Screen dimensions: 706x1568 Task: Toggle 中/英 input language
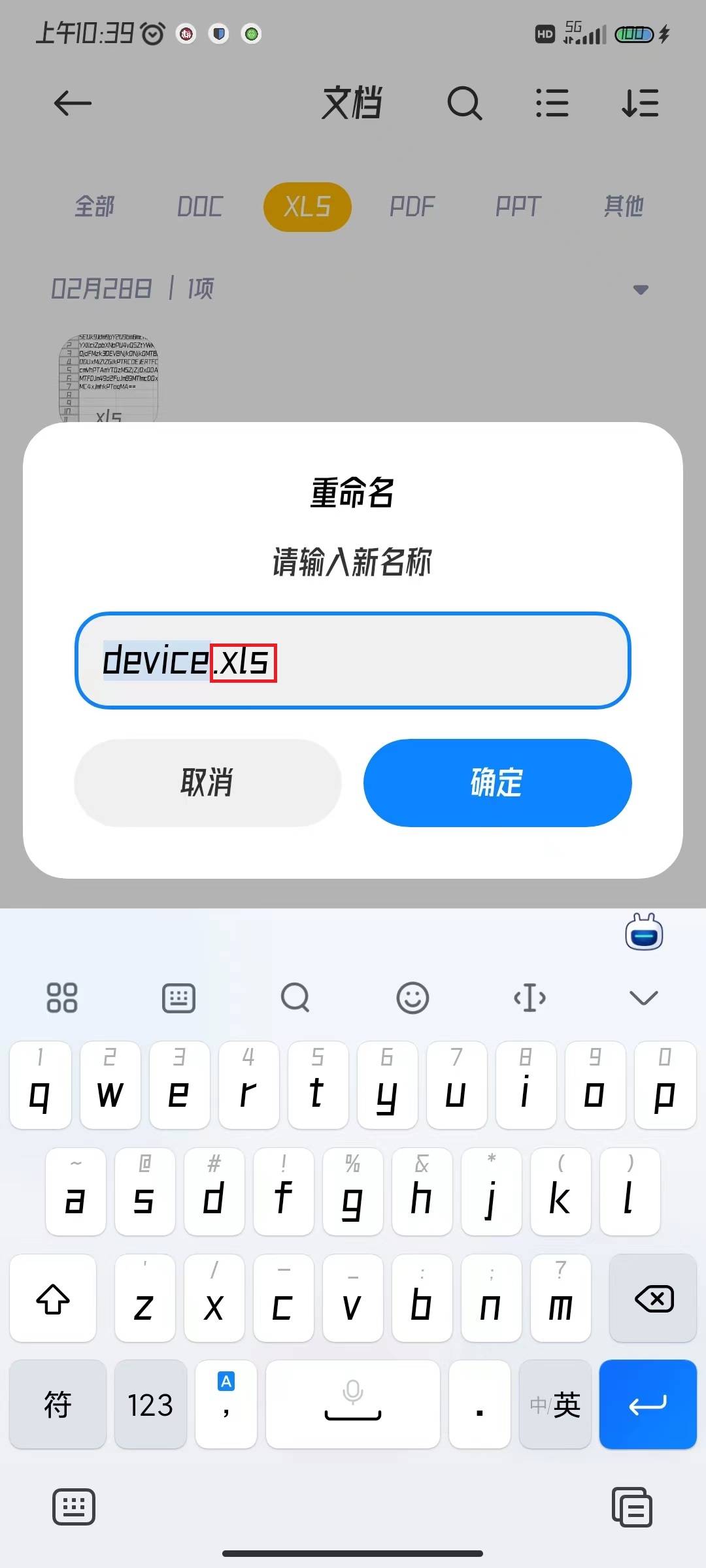pyautogui.click(x=555, y=1405)
